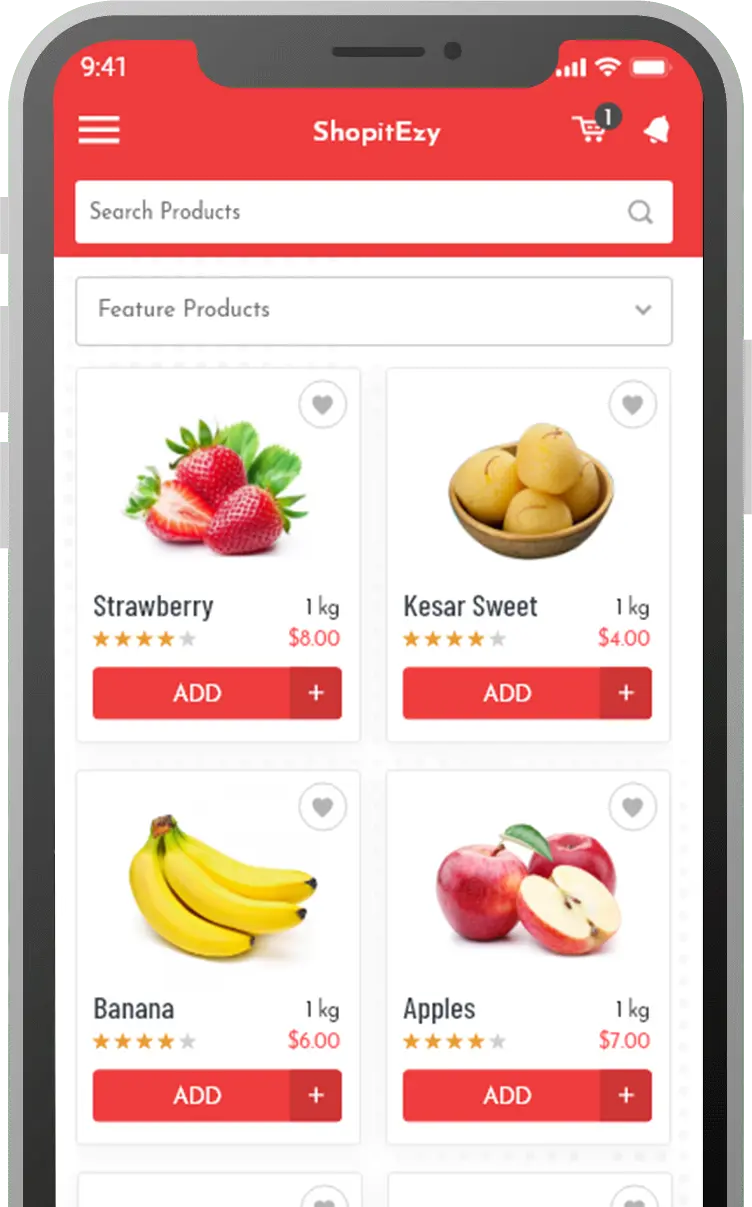
Task: Tap the magnifier icon in search box
Action: (640, 212)
